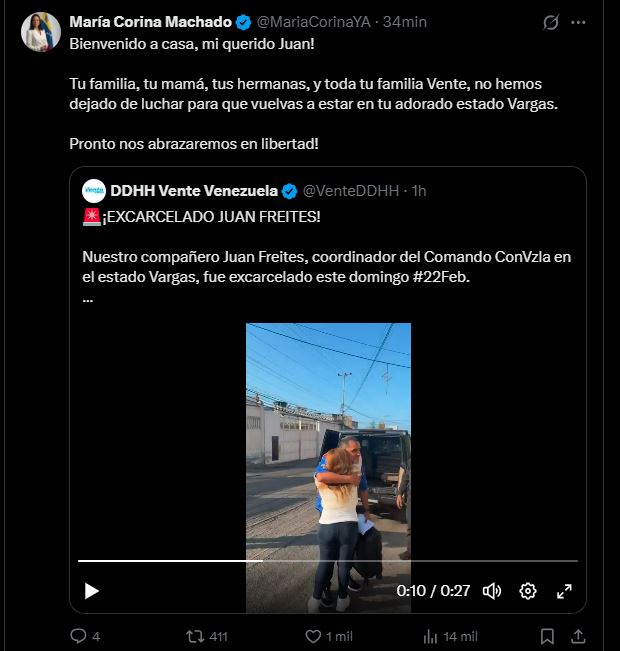
Task: Bookmark this post
Action: (548, 636)
